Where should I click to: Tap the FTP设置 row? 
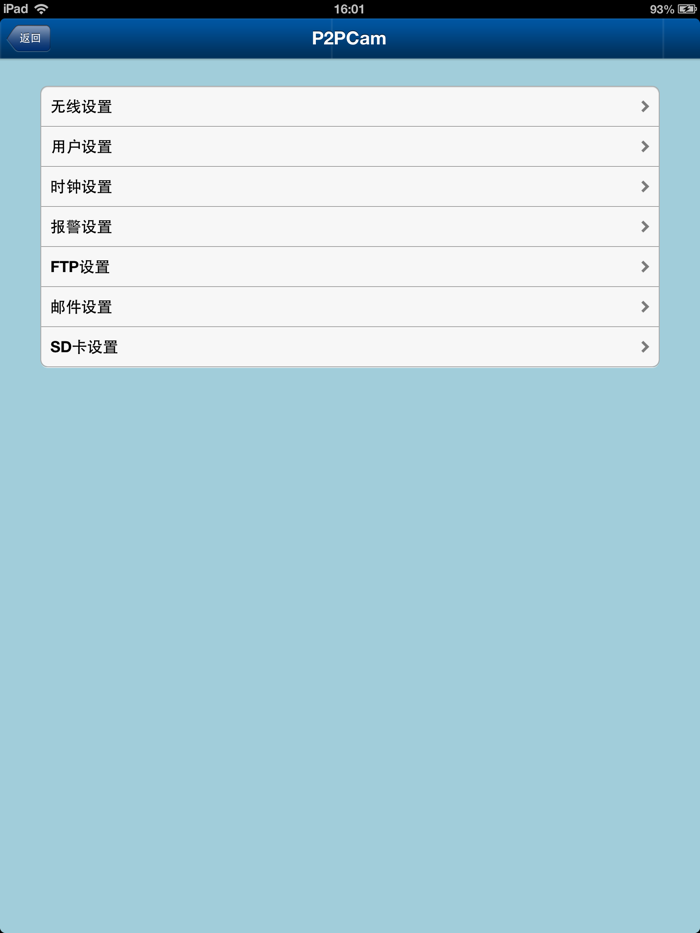coord(349,267)
